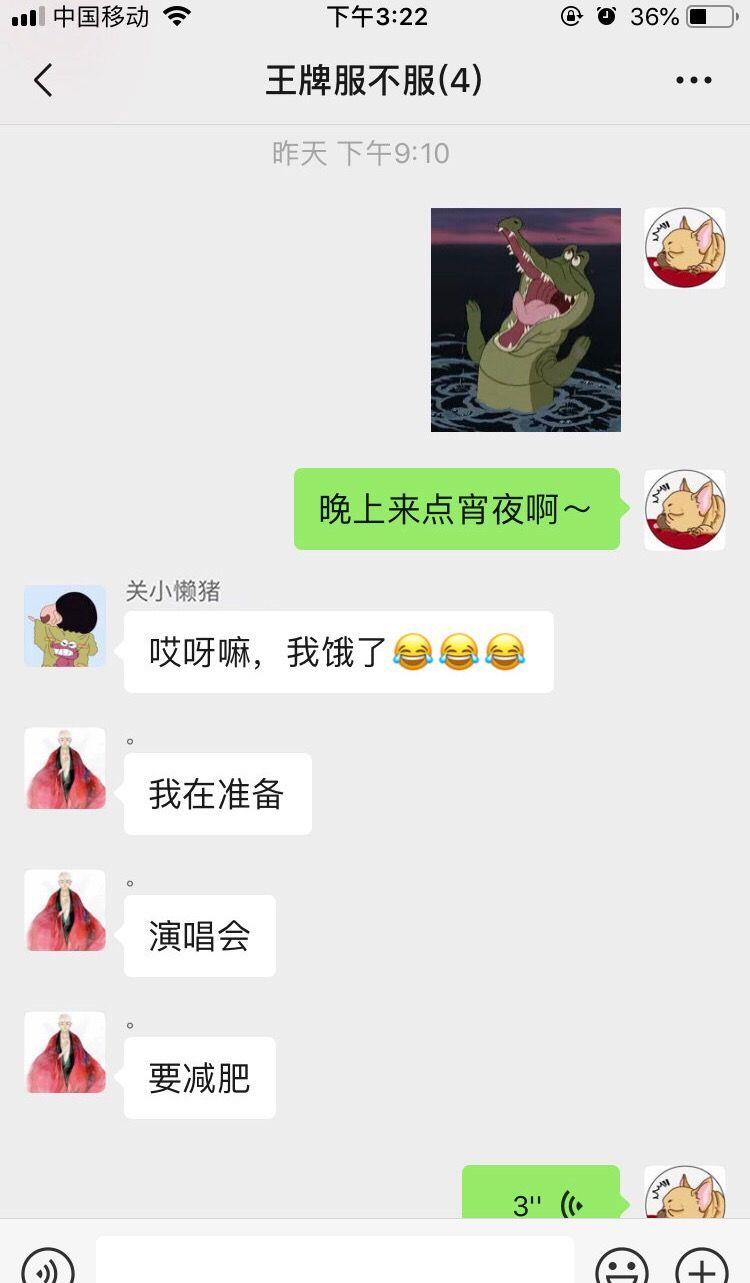Open the group chat info menu

[693, 80]
